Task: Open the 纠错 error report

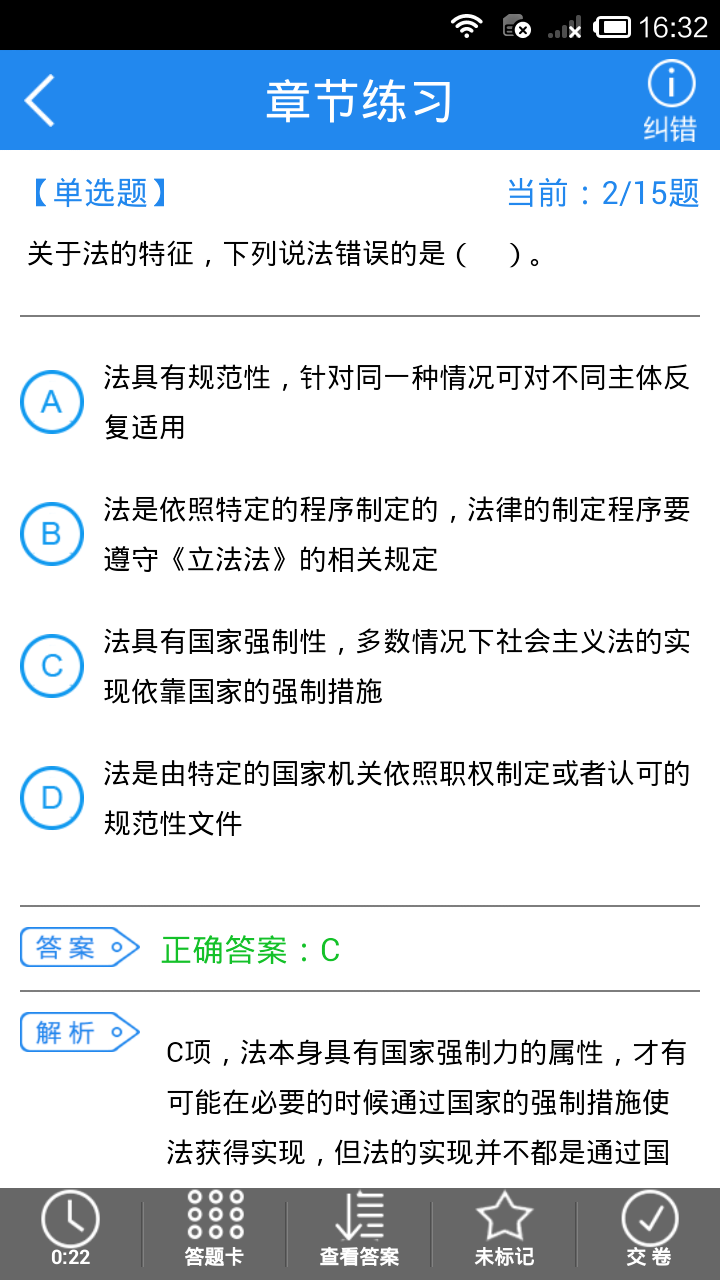Action: (670, 101)
